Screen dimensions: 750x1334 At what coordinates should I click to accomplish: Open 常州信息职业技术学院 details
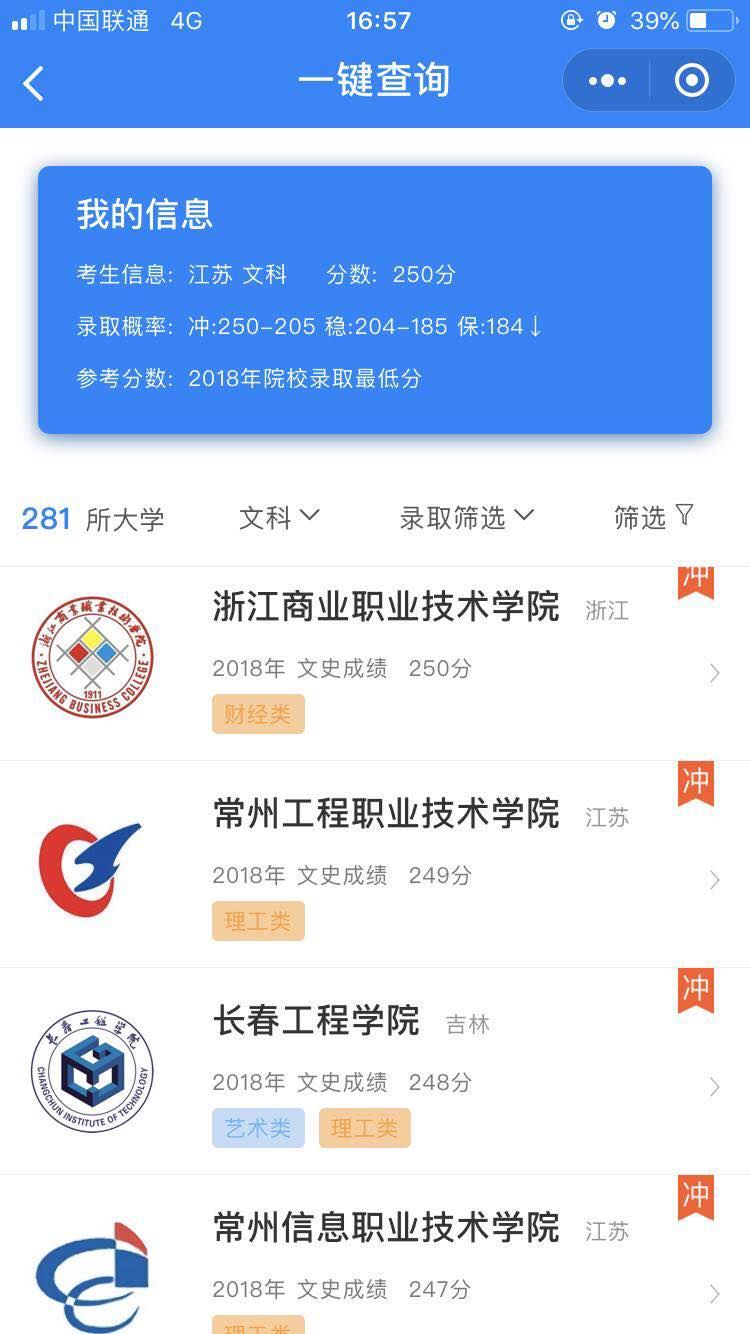click(x=375, y=1255)
